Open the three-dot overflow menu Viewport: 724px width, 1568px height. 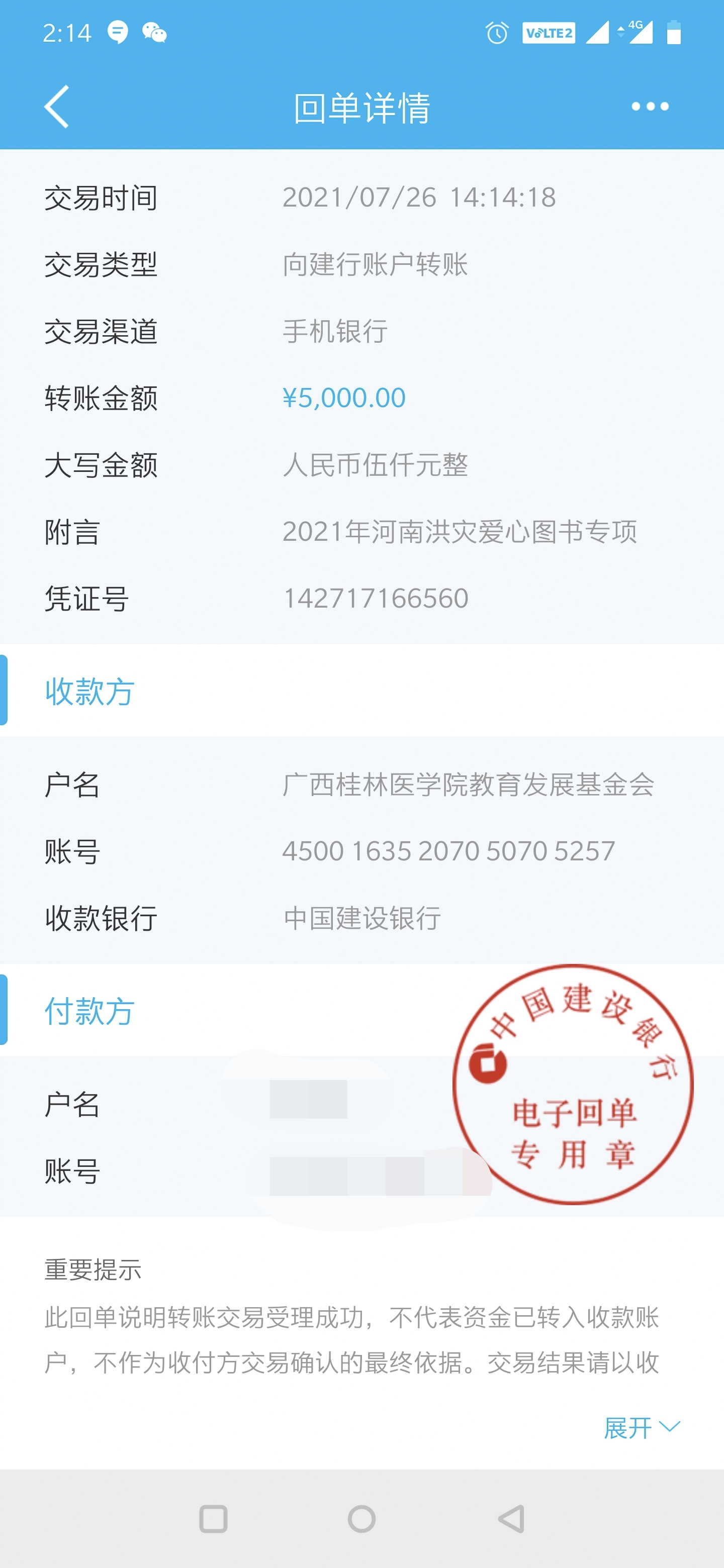pyautogui.click(x=650, y=107)
